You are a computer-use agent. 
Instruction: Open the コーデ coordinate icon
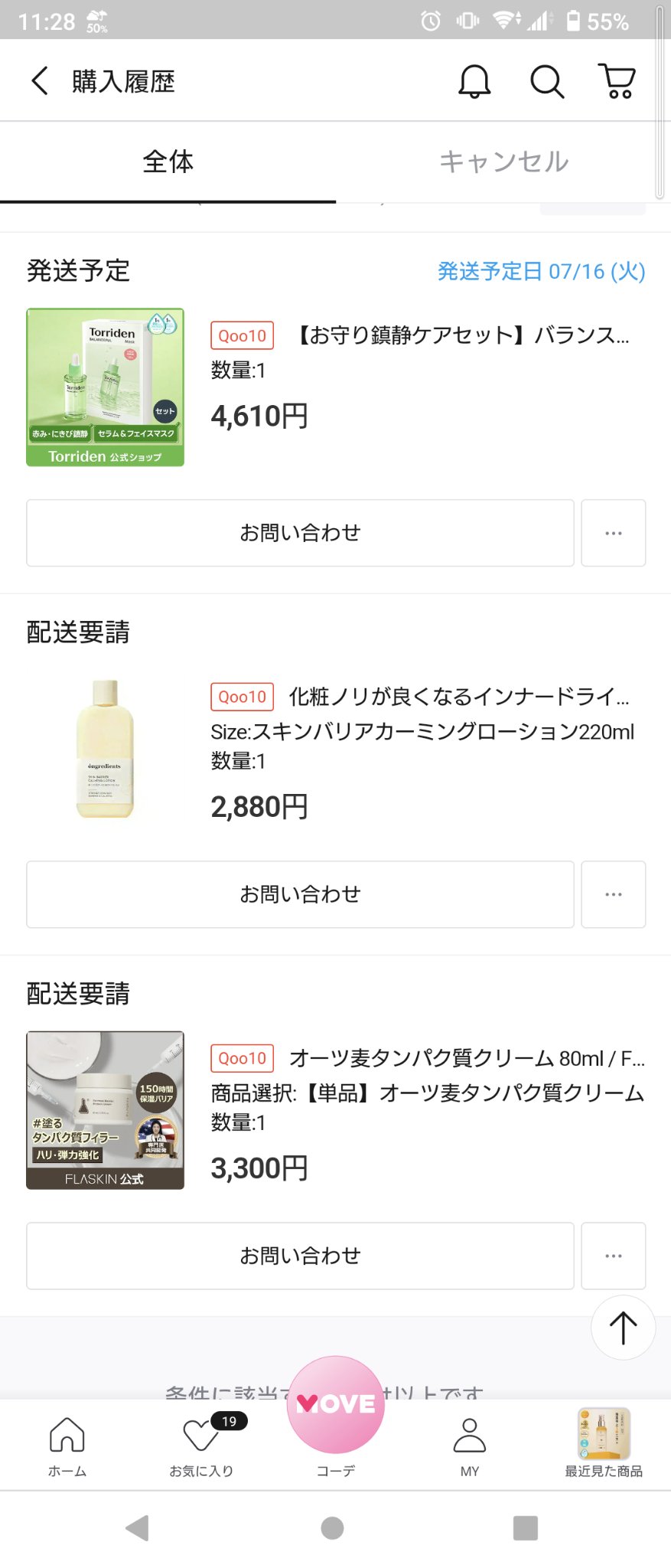point(335,1445)
